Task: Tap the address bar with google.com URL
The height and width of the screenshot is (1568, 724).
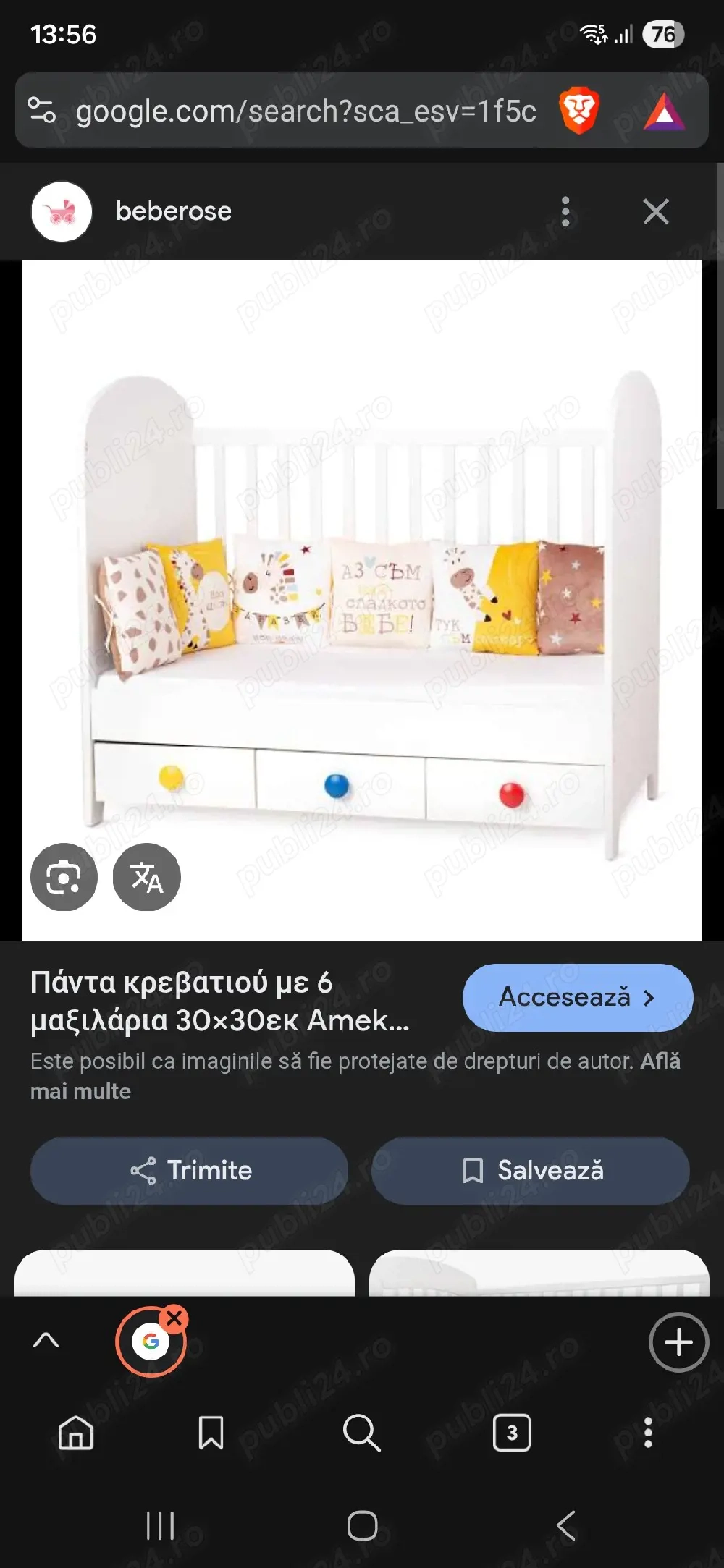Action: point(304,111)
